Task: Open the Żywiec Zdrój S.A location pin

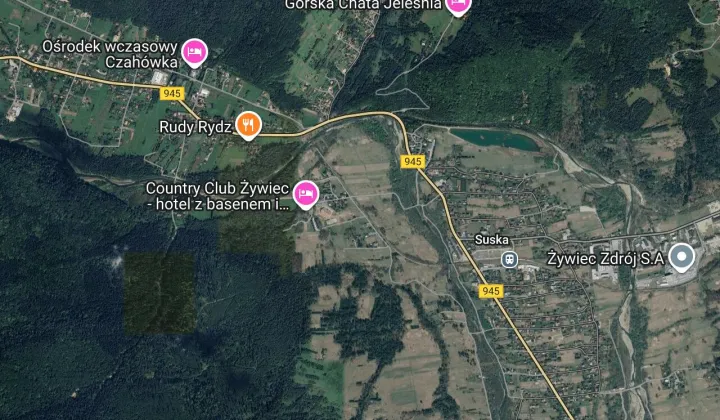Action: pyautogui.click(x=682, y=257)
